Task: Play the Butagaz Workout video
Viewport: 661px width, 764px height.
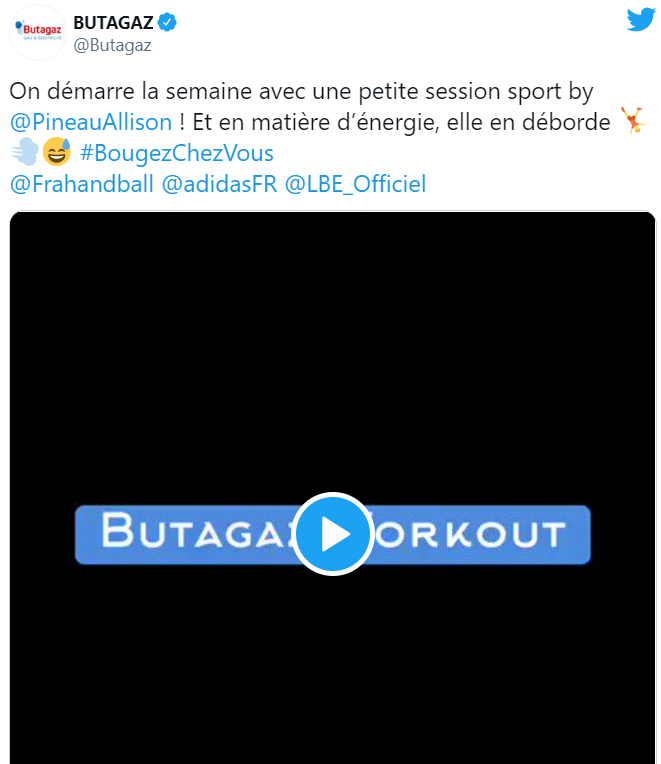Action: pos(333,534)
